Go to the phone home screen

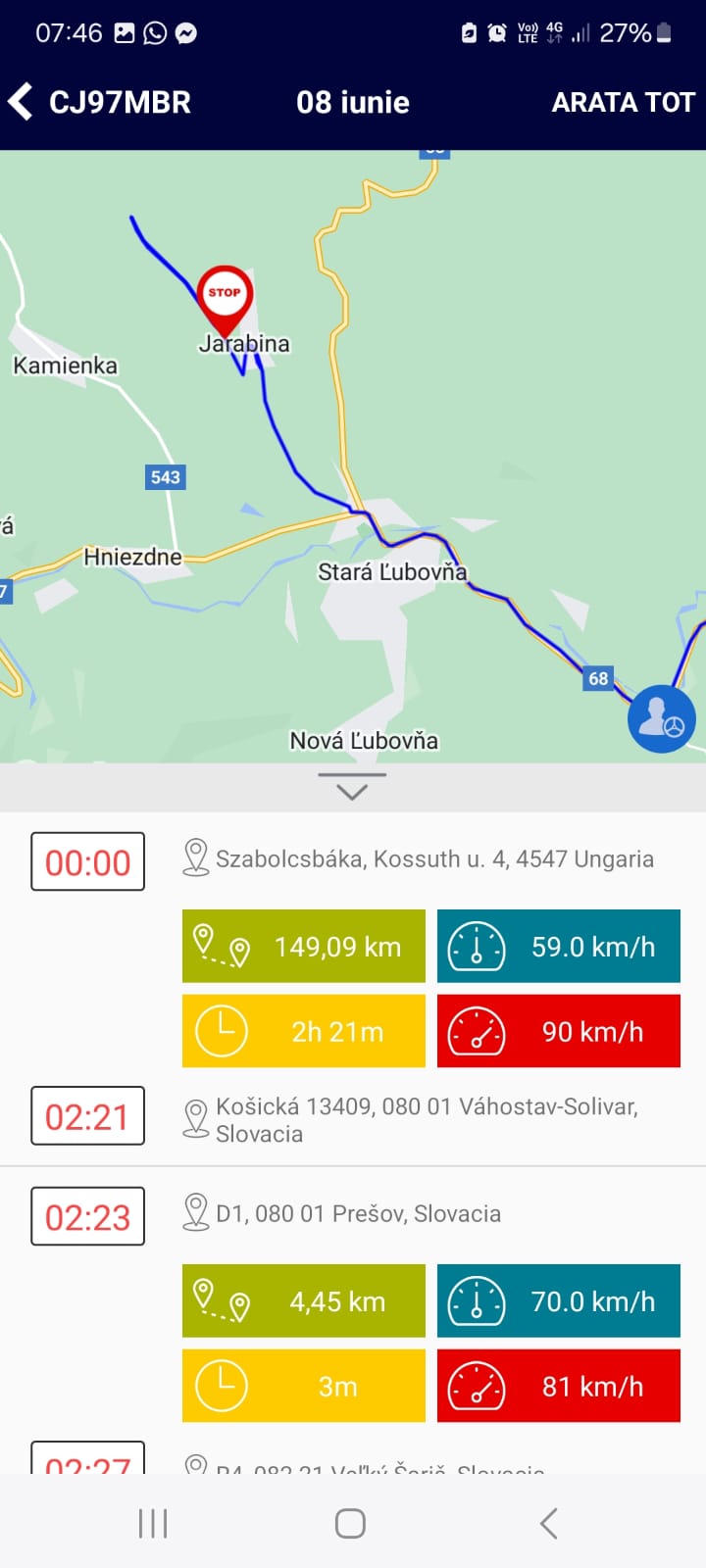tap(350, 1523)
